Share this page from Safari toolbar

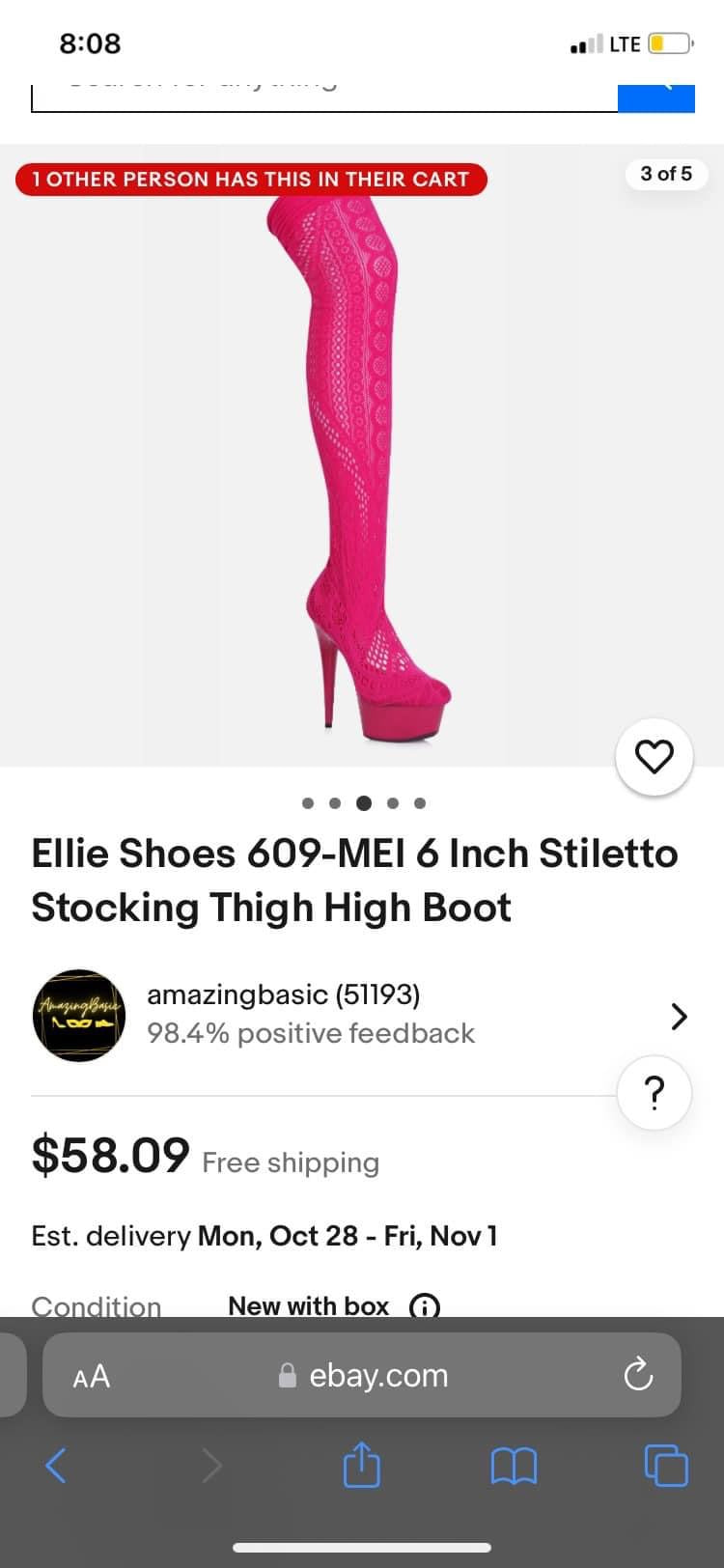(362, 1465)
